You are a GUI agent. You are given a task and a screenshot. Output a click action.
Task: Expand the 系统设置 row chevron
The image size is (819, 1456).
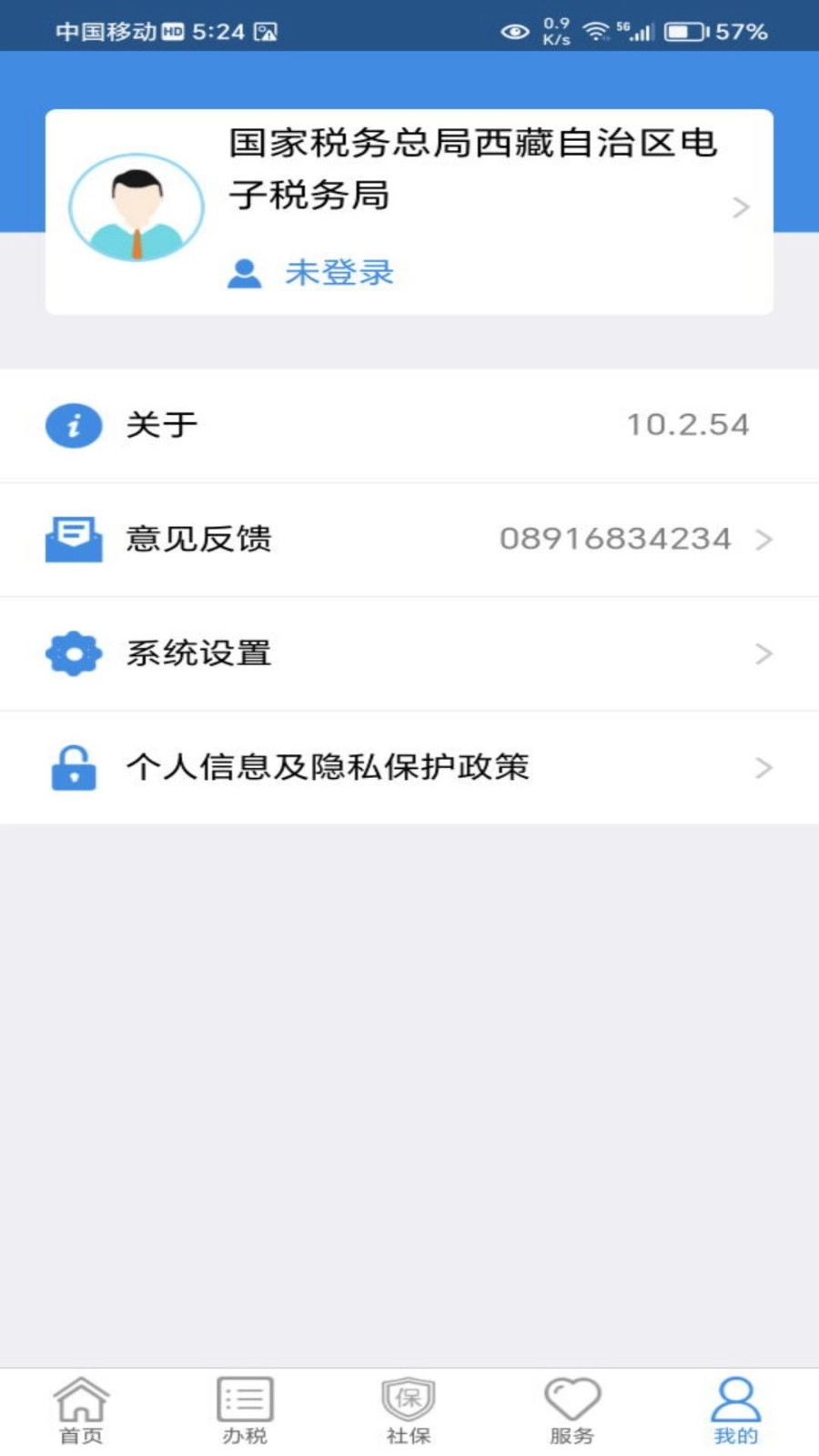pos(764,652)
